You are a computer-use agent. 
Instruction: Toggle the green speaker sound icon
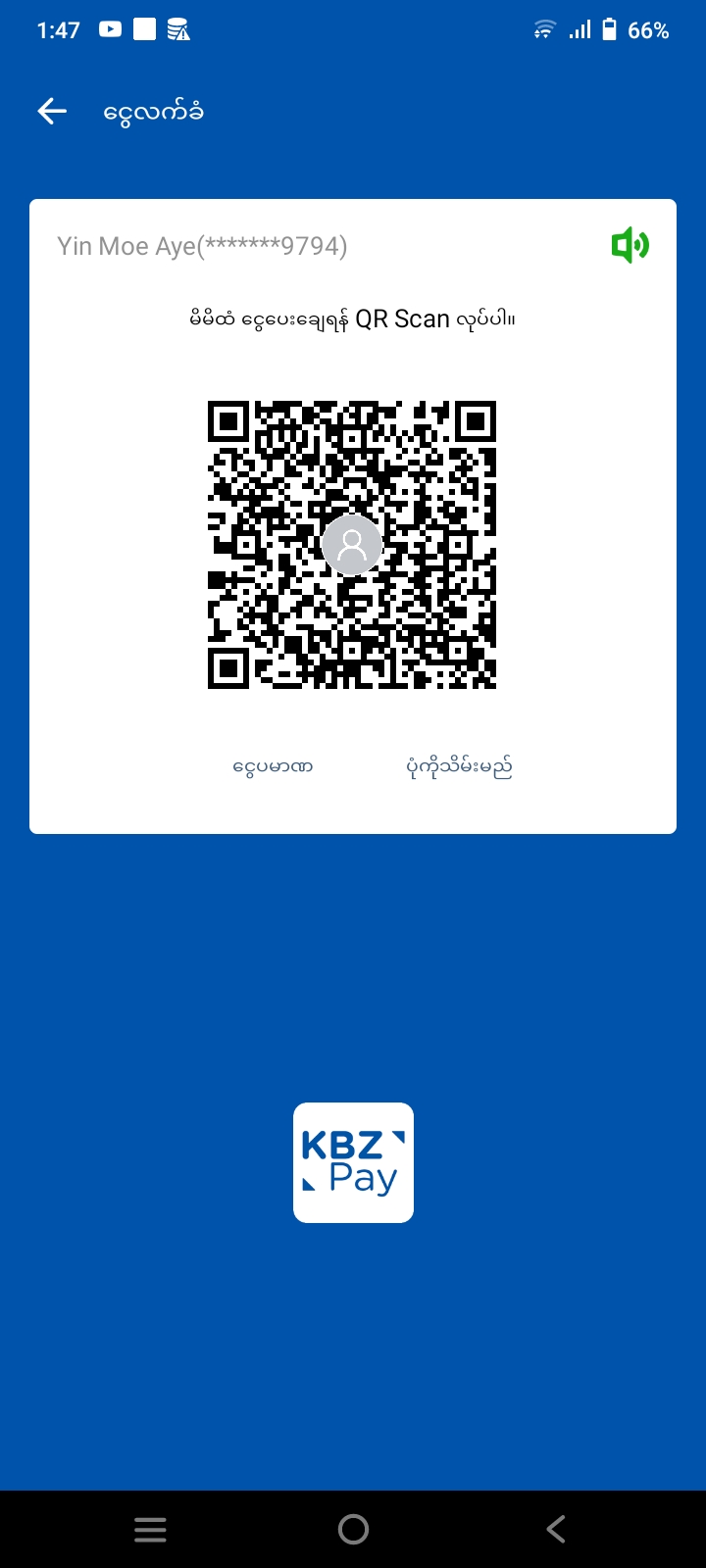[x=630, y=245]
